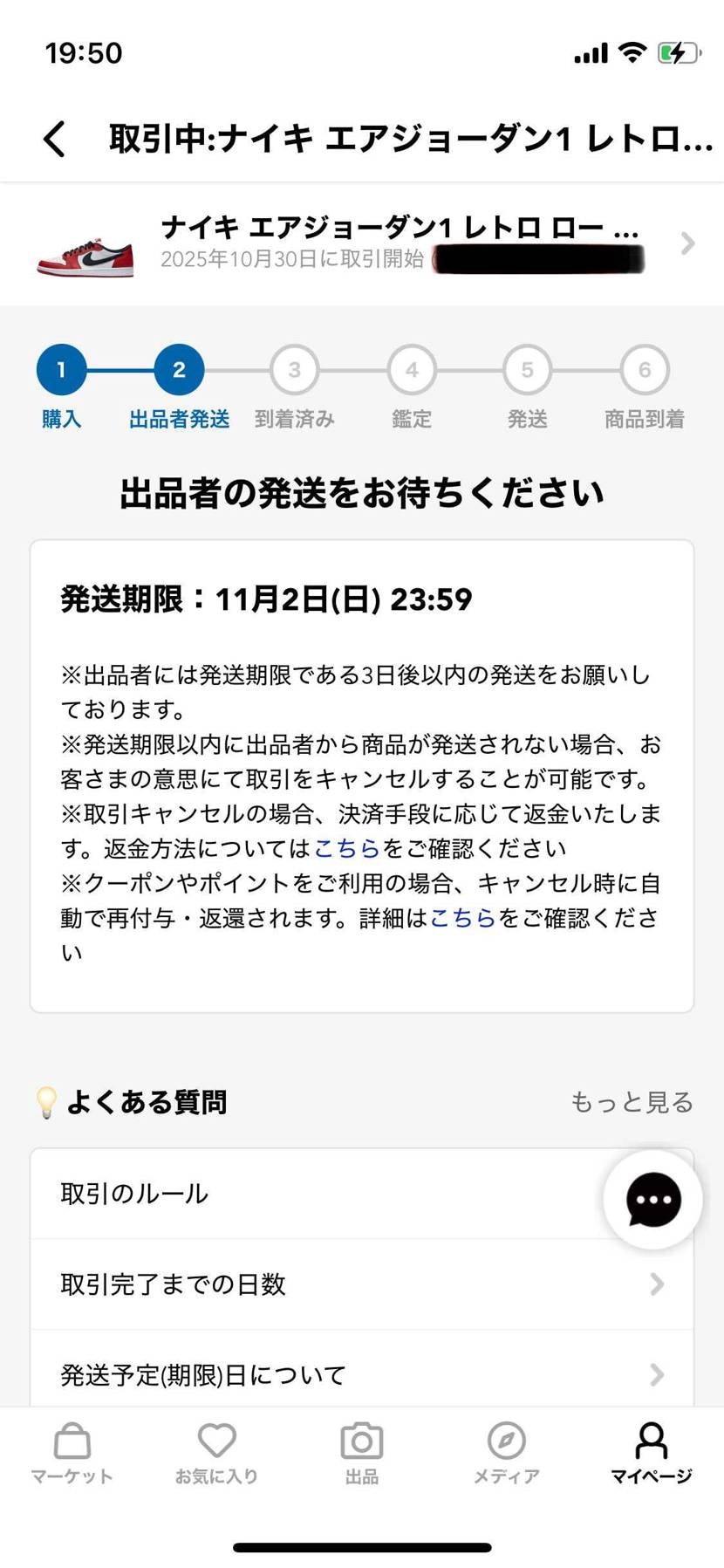Image resolution: width=724 pixels, height=1568 pixels.
Task: Select step 1 購入 in the progress tracker
Action: (60, 368)
